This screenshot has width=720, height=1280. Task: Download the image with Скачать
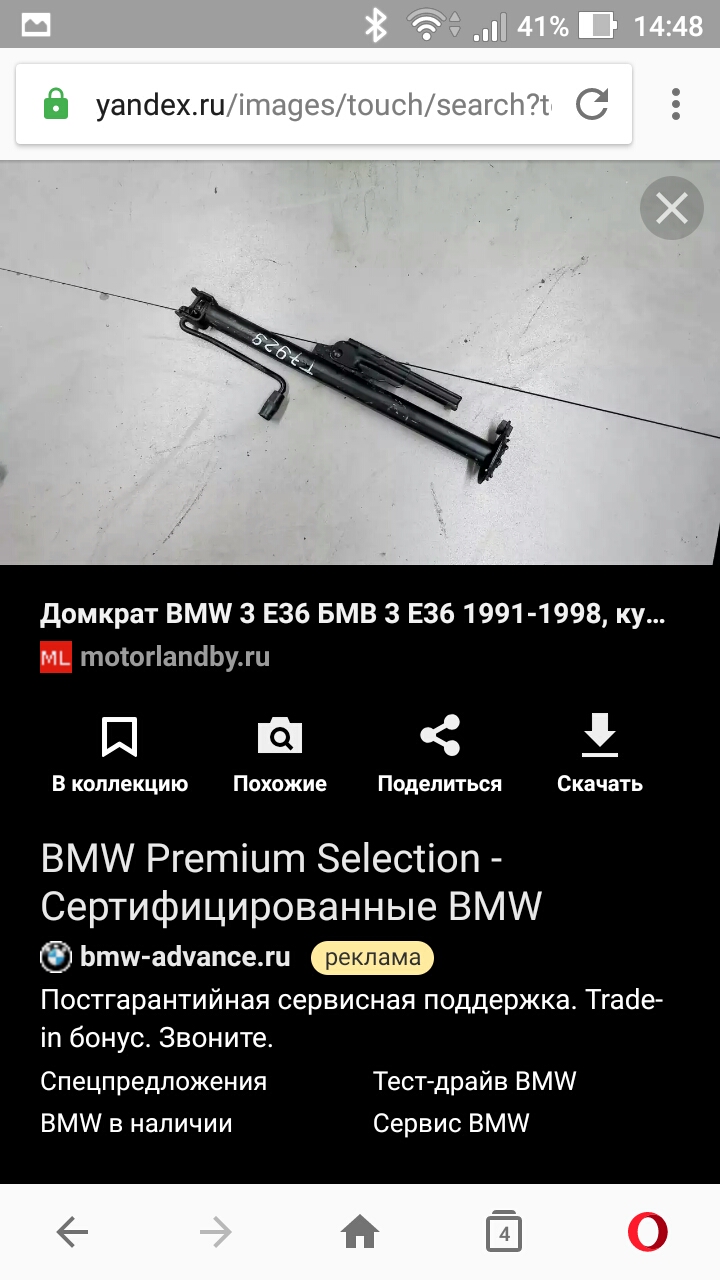[600, 755]
